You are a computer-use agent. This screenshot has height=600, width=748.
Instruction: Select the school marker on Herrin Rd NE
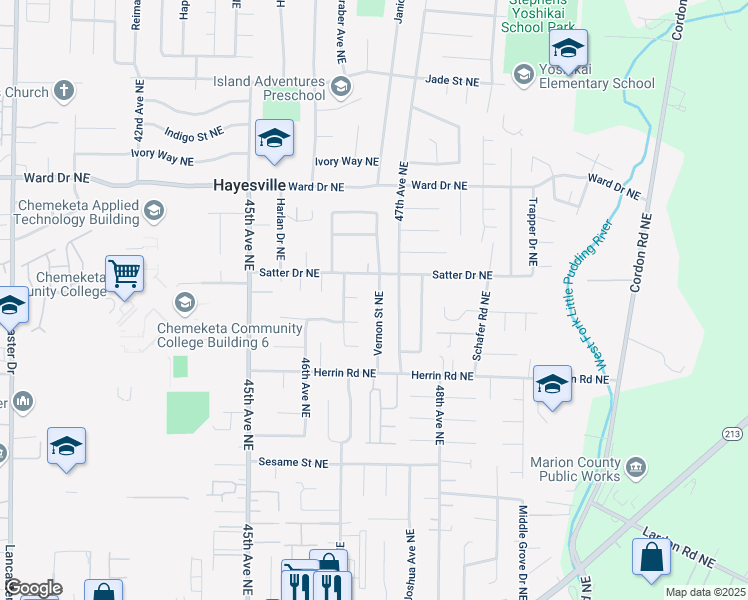pyautogui.click(x=552, y=383)
